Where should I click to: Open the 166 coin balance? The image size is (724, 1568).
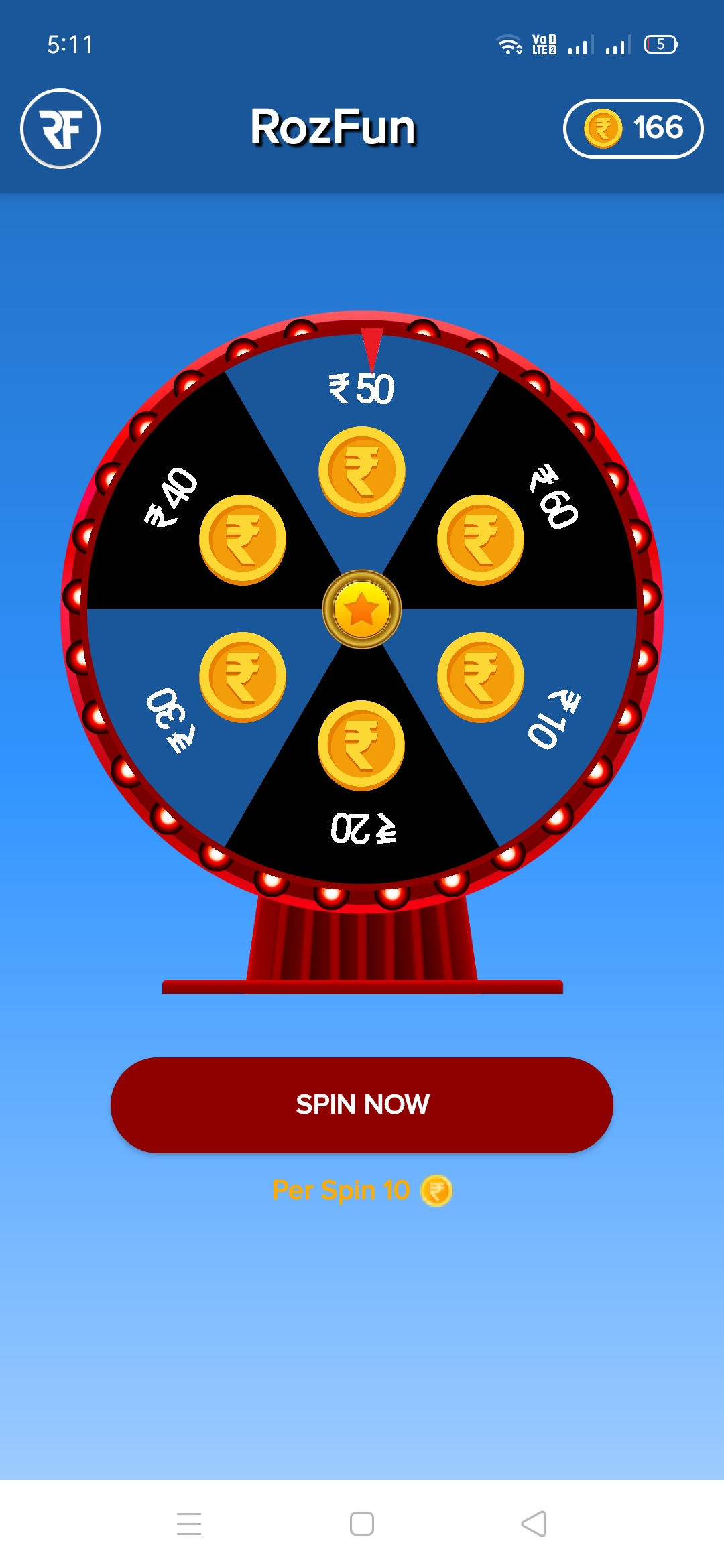(x=633, y=129)
